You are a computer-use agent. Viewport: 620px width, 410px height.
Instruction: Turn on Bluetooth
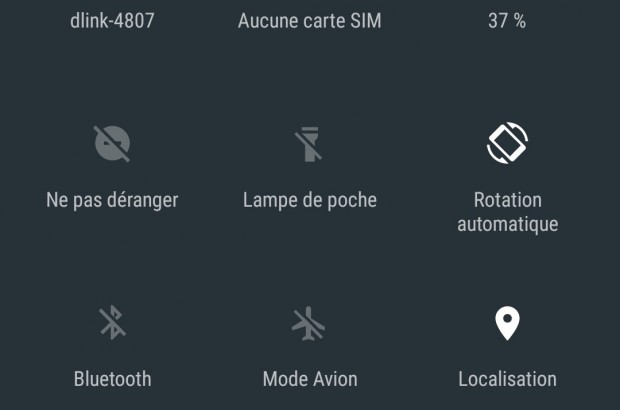pyautogui.click(x=112, y=323)
